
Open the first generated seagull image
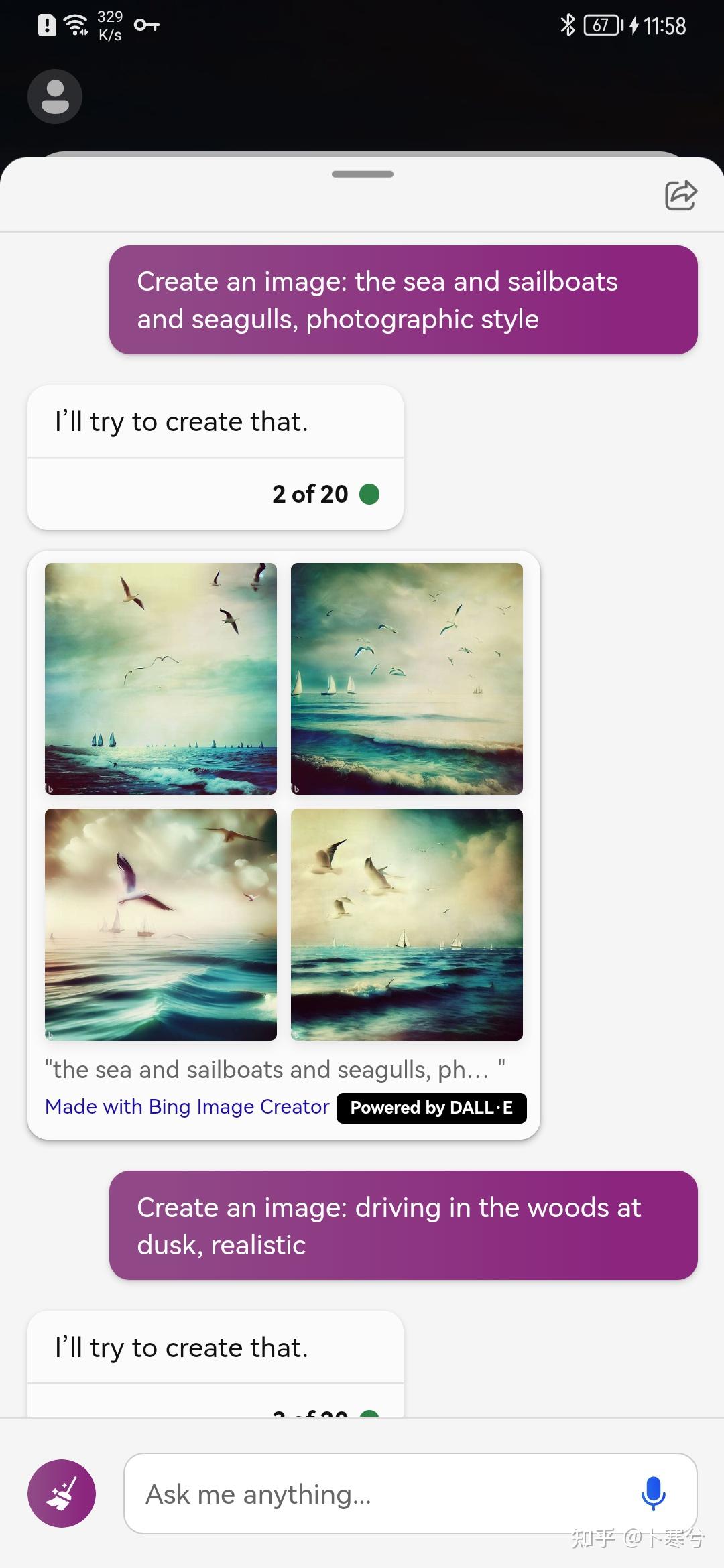(x=161, y=679)
